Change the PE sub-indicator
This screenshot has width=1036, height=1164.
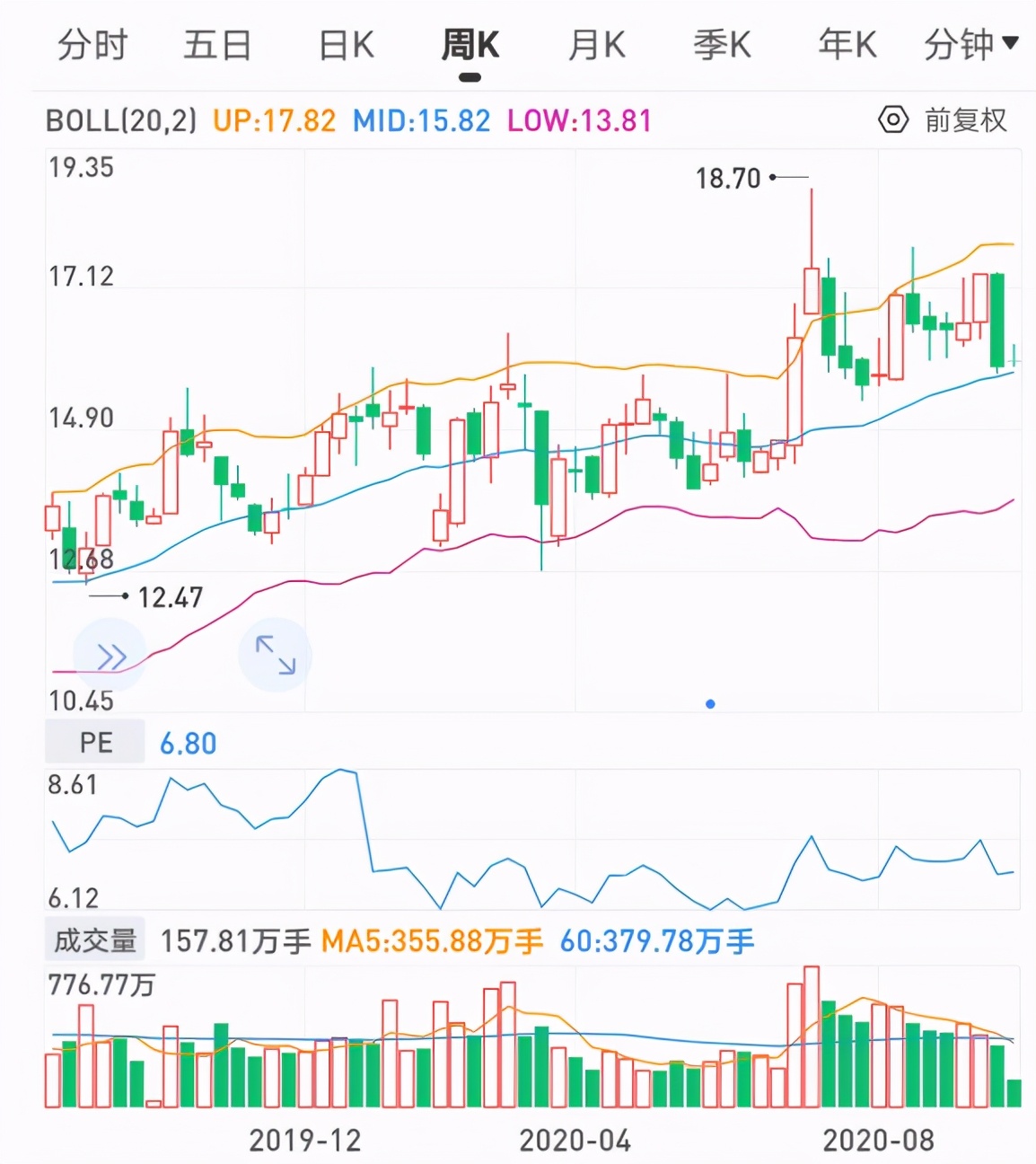[95, 743]
